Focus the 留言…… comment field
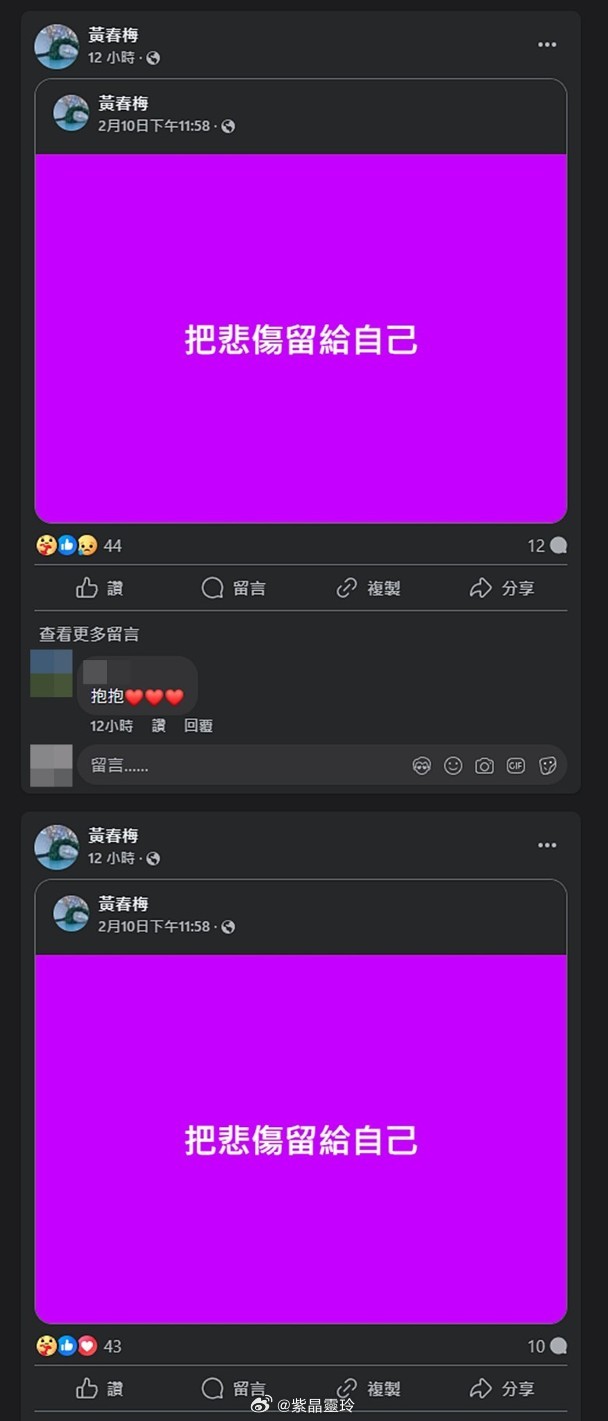This screenshot has height=1421, width=608. tap(240, 765)
